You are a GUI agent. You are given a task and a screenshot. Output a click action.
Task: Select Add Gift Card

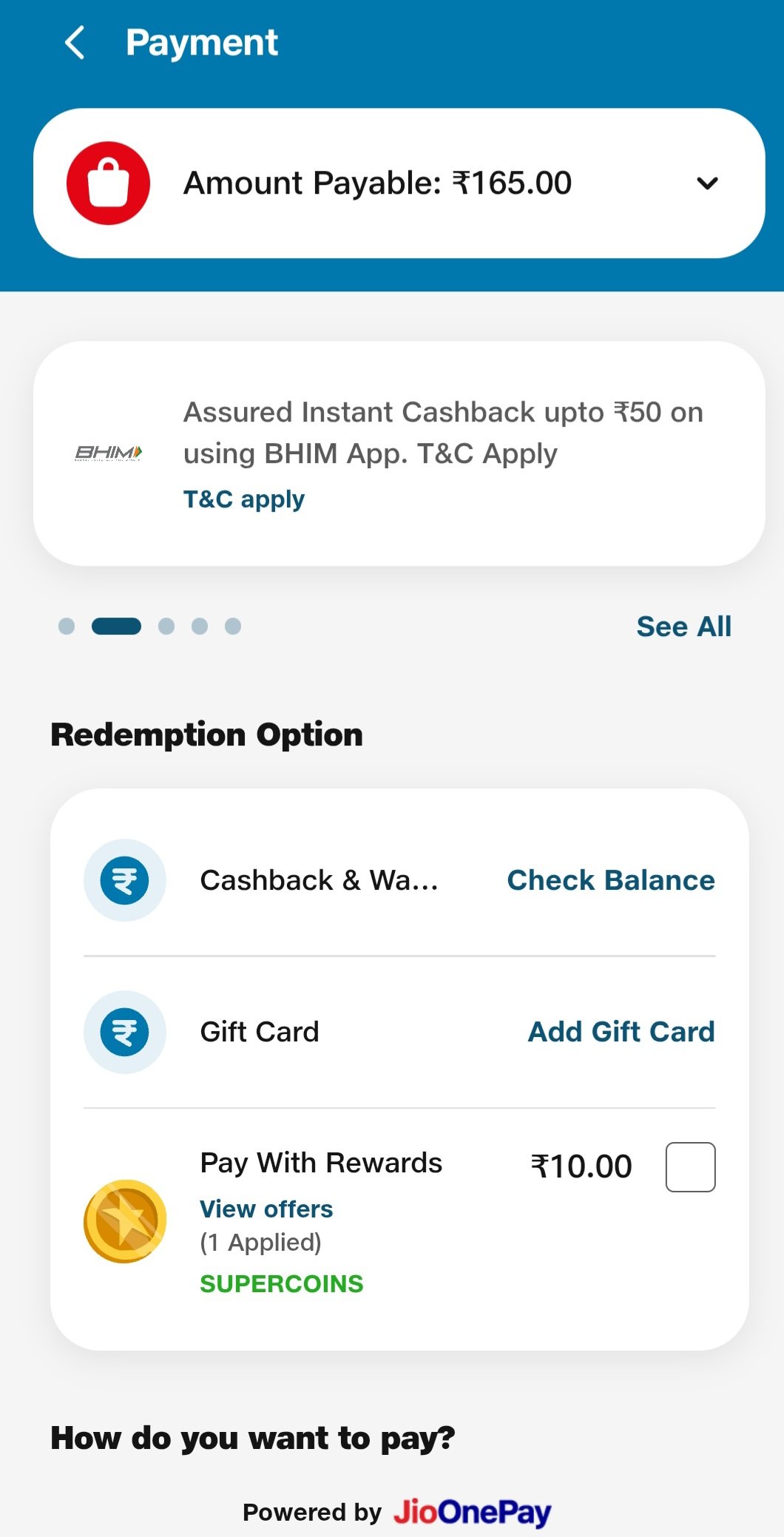click(x=621, y=1032)
